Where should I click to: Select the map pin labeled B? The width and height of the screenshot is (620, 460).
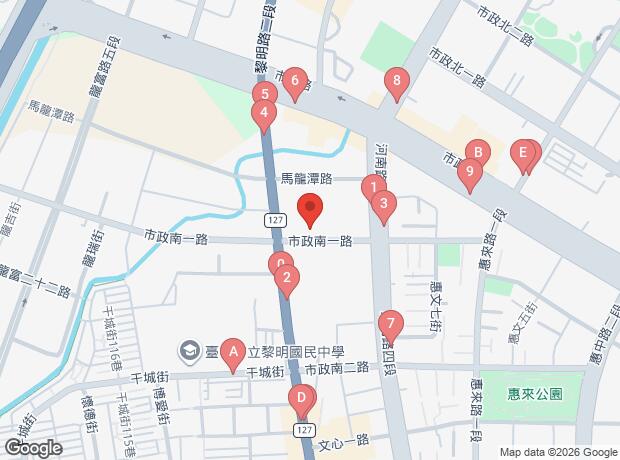pos(479,153)
